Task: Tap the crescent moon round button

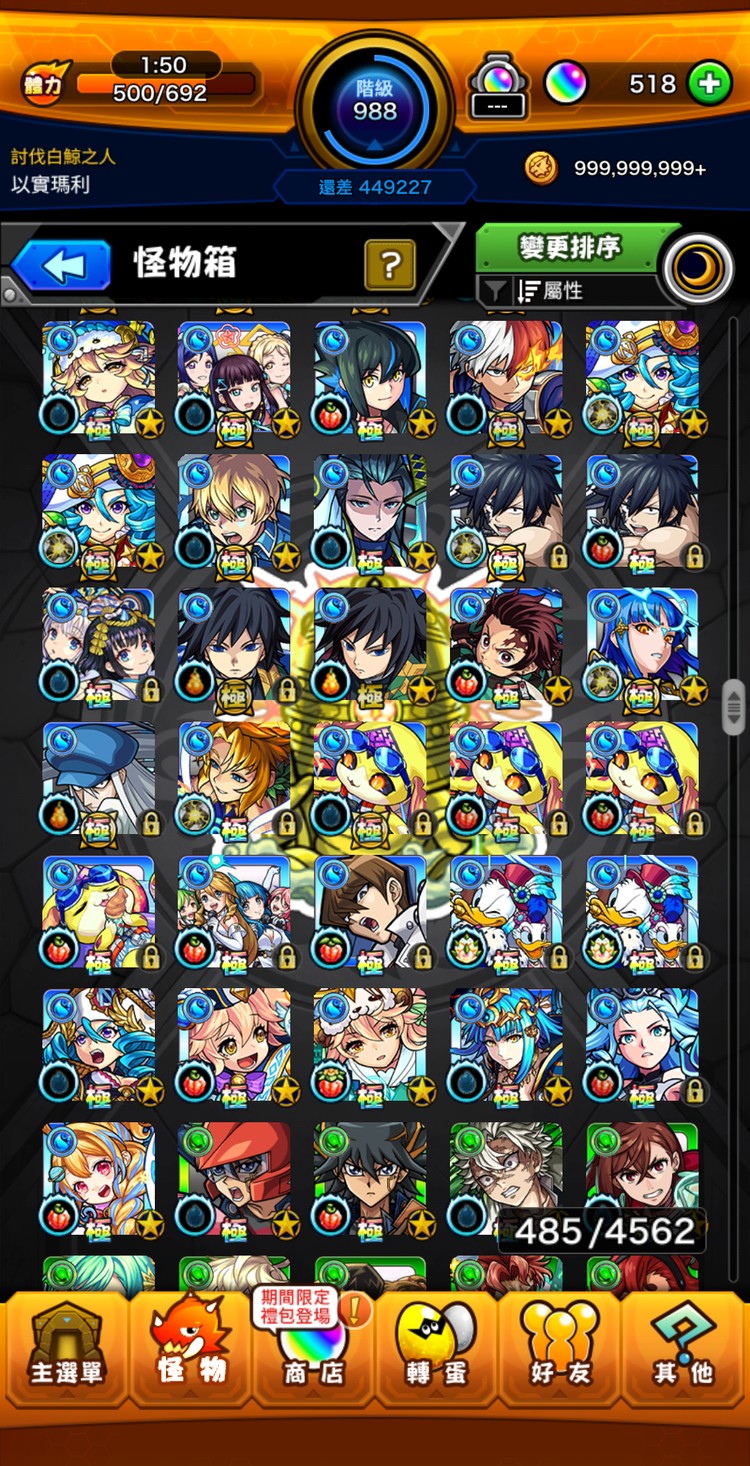Action: [698, 269]
